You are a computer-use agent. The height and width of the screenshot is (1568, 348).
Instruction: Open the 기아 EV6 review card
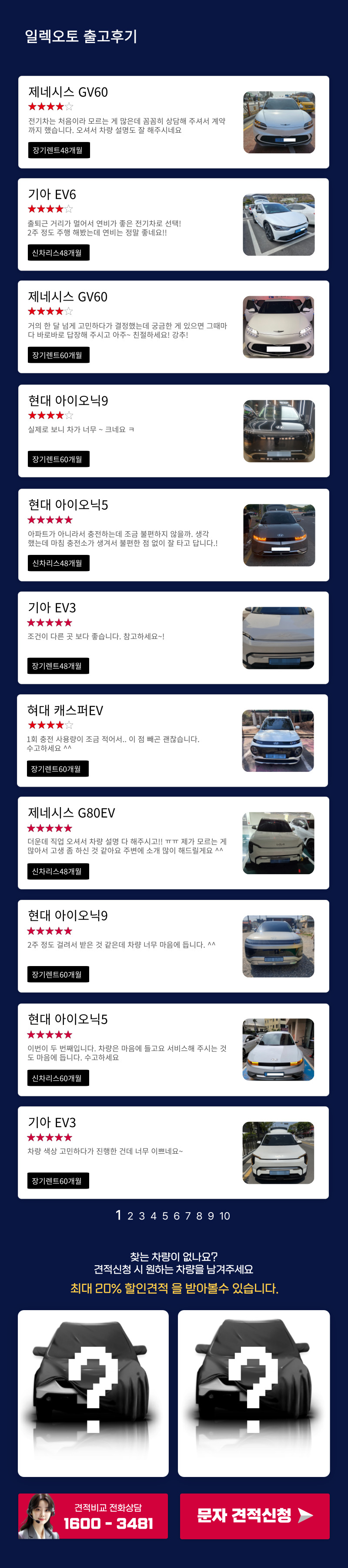click(174, 224)
